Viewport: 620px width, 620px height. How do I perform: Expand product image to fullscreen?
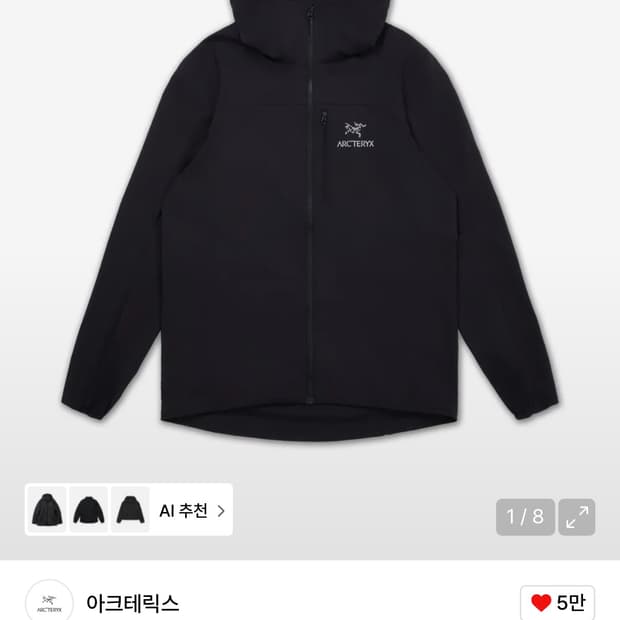click(577, 517)
